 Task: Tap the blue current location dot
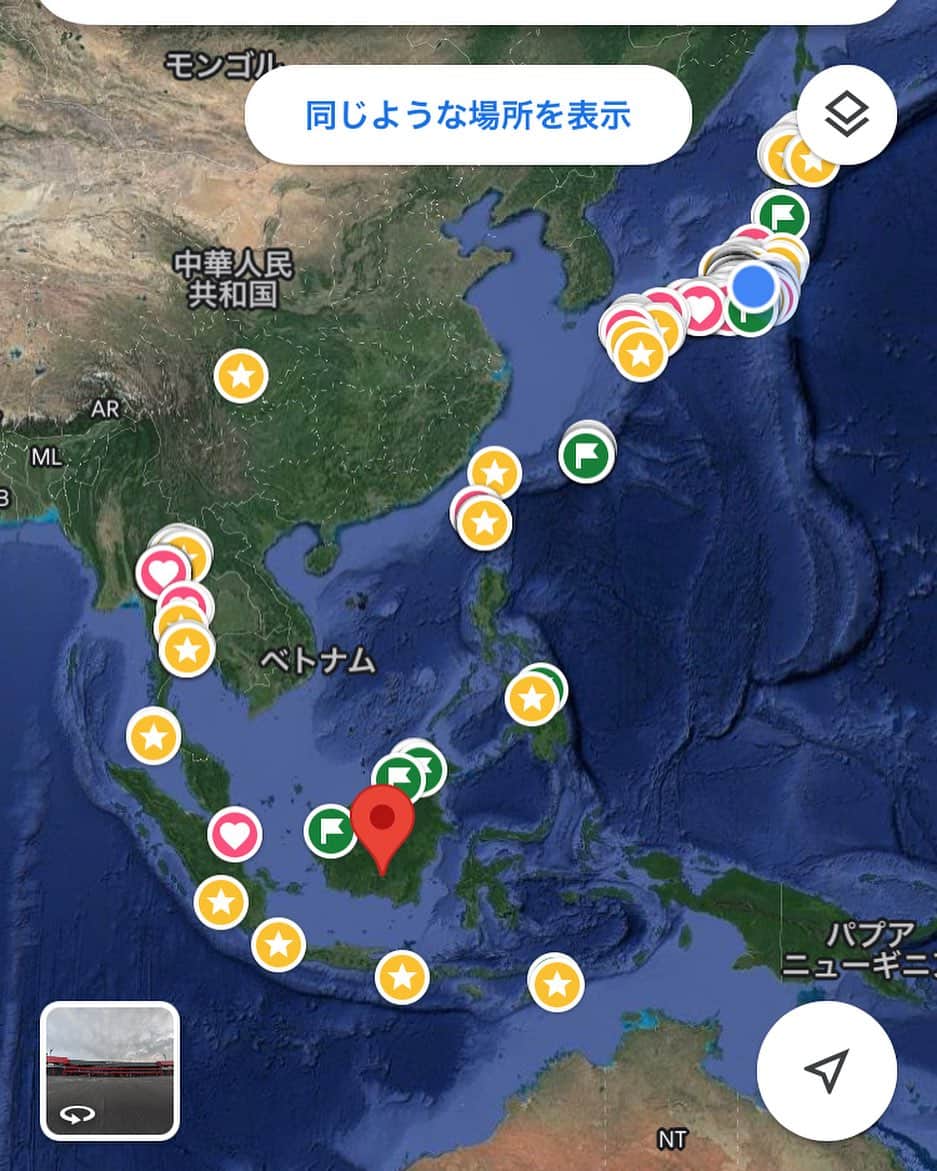pos(754,286)
